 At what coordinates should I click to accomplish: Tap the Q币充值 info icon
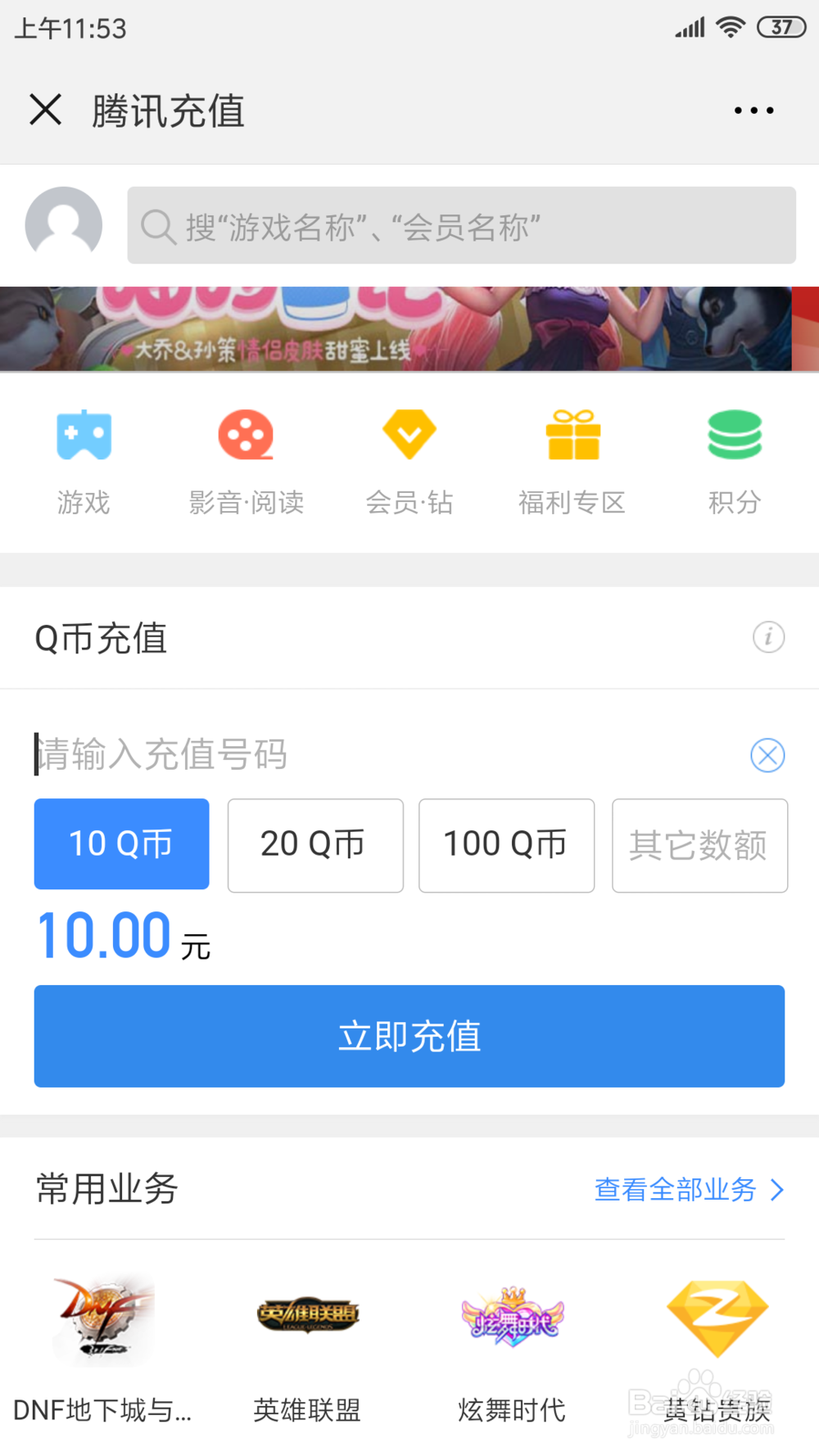pyautogui.click(x=767, y=638)
